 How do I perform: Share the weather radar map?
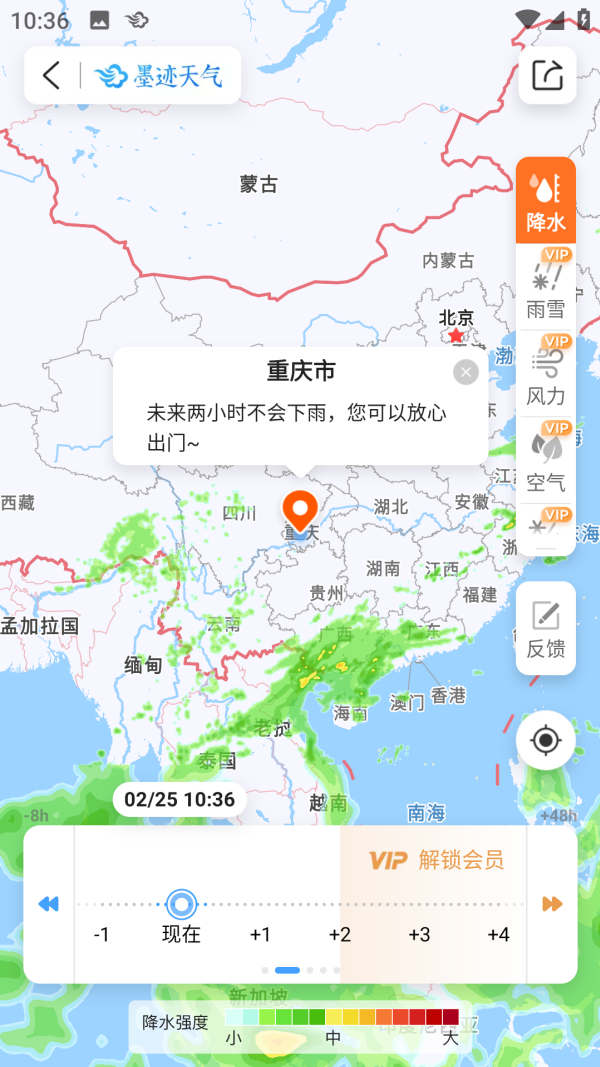[547, 75]
